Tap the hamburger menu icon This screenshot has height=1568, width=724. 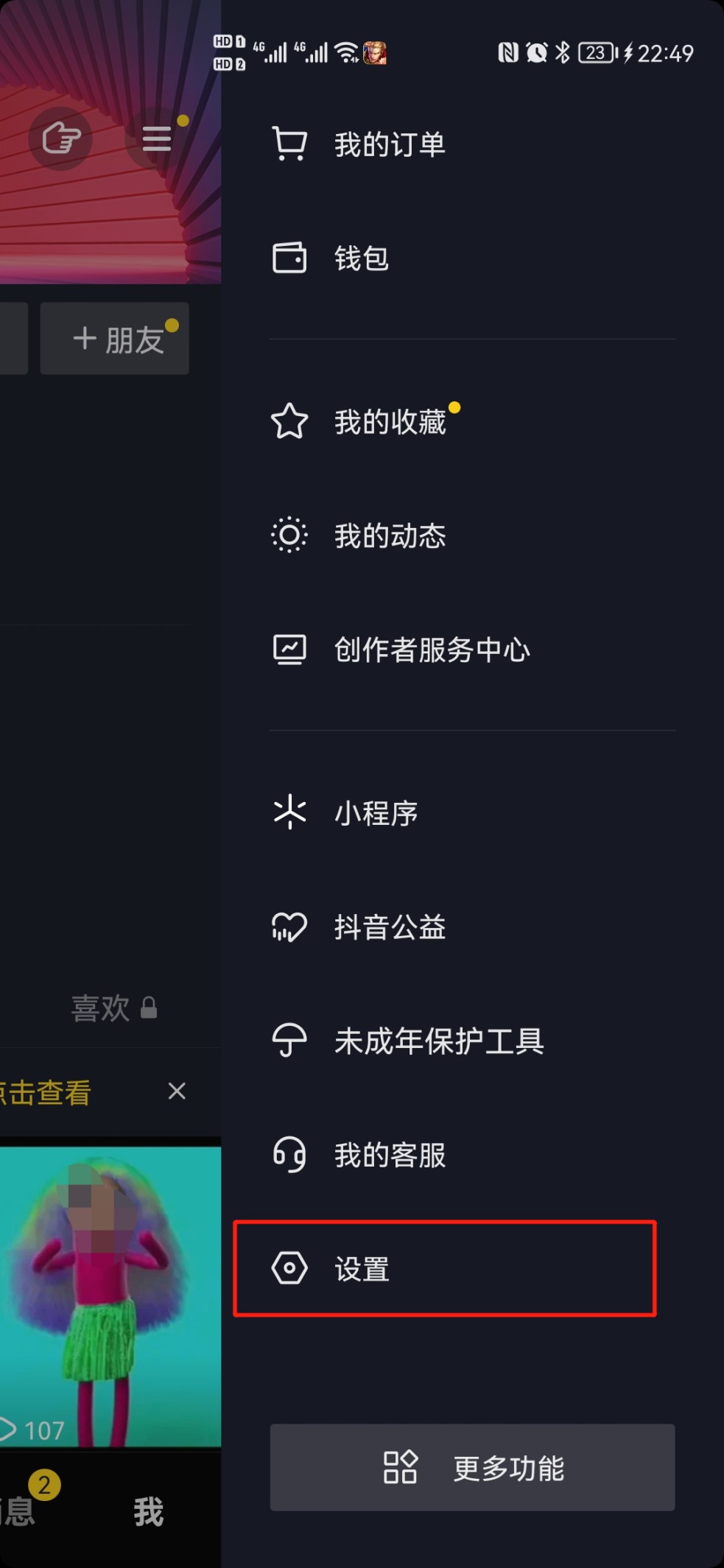(157, 138)
